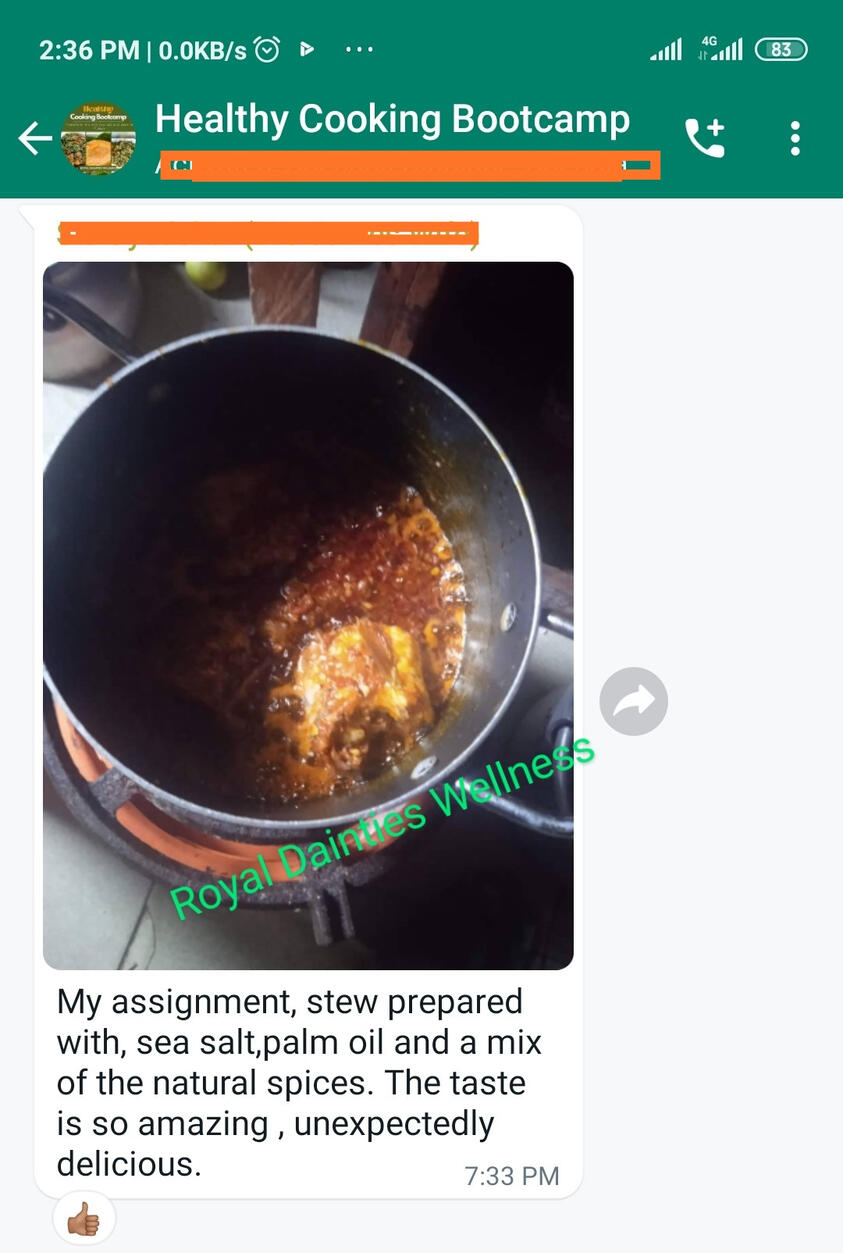Open the group profile picture
Viewport: 843px width, 1253px height.
coord(98,139)
